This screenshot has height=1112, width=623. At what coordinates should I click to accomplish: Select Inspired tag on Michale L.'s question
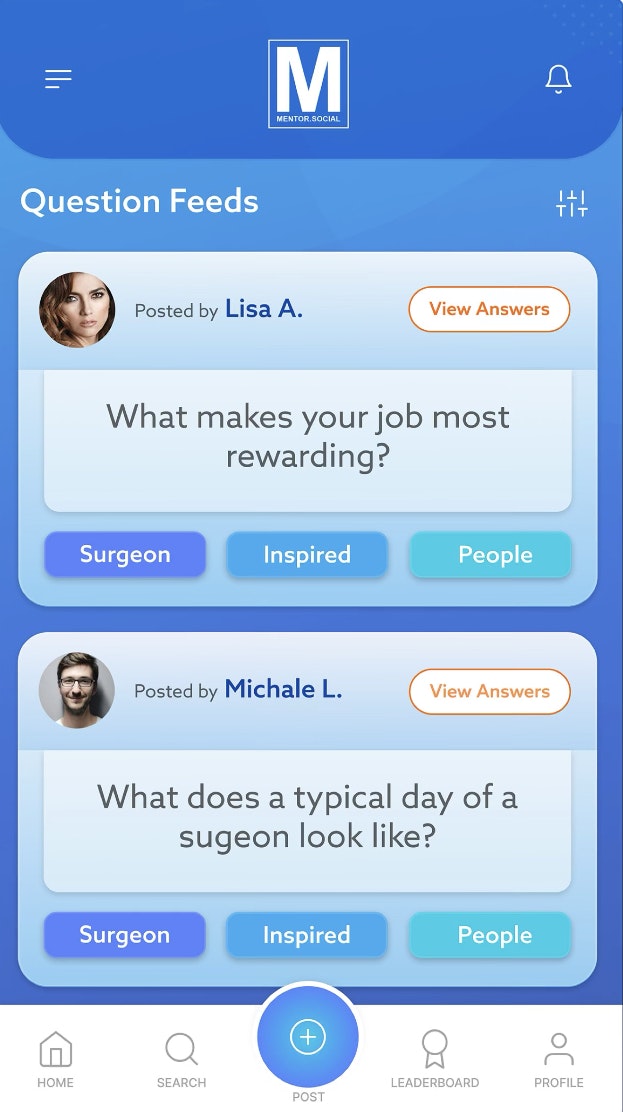click(307, 935)
